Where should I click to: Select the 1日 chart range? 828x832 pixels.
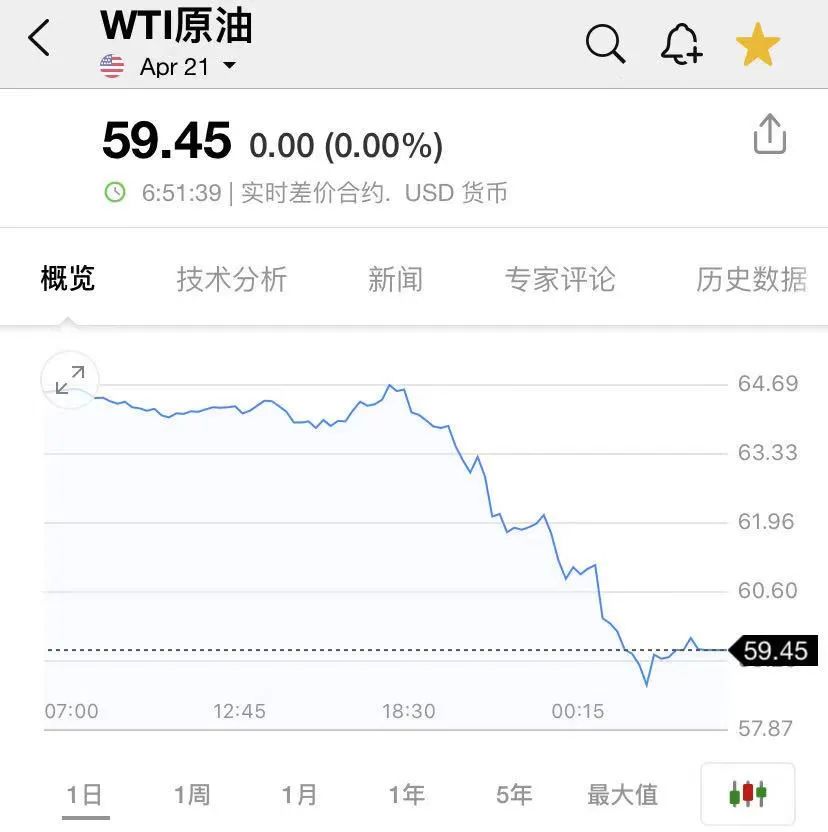coord(85,795)
